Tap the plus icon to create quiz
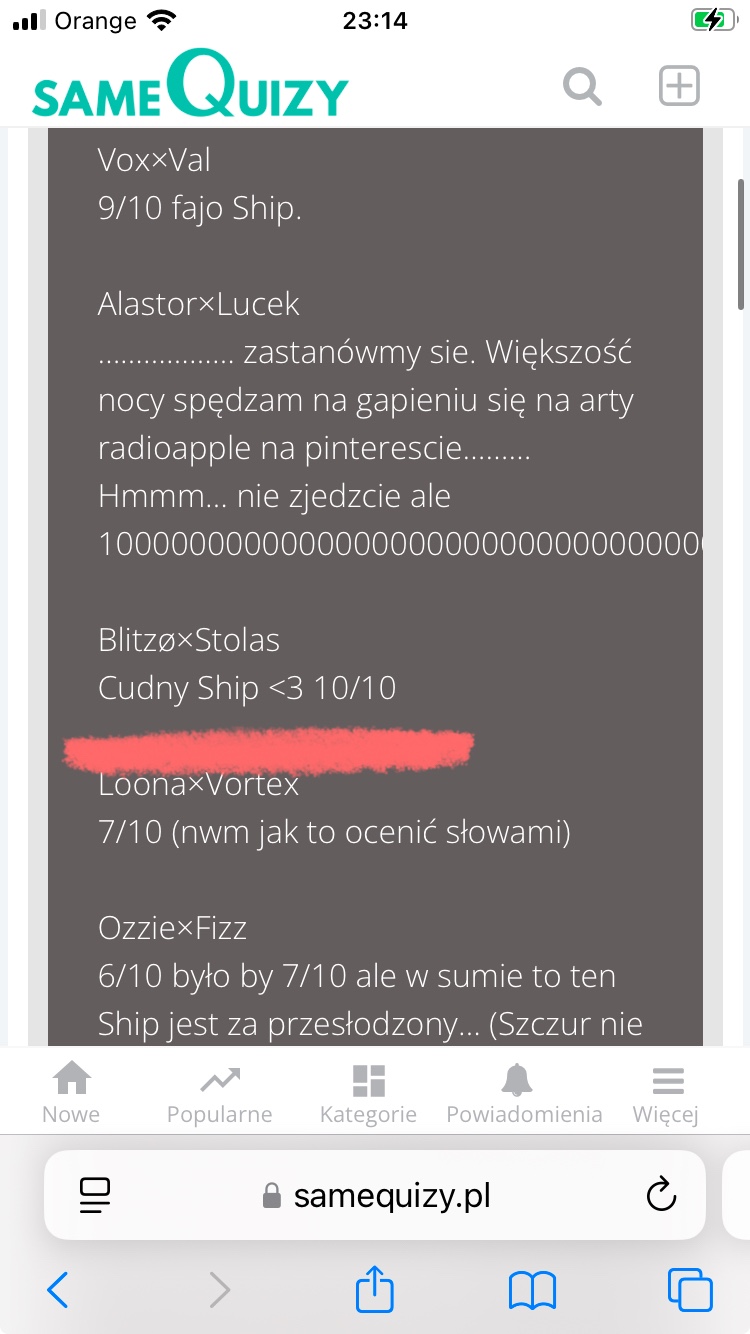Image resolution: width=750 pixels, height=1334 pixels. pos(679,86)
